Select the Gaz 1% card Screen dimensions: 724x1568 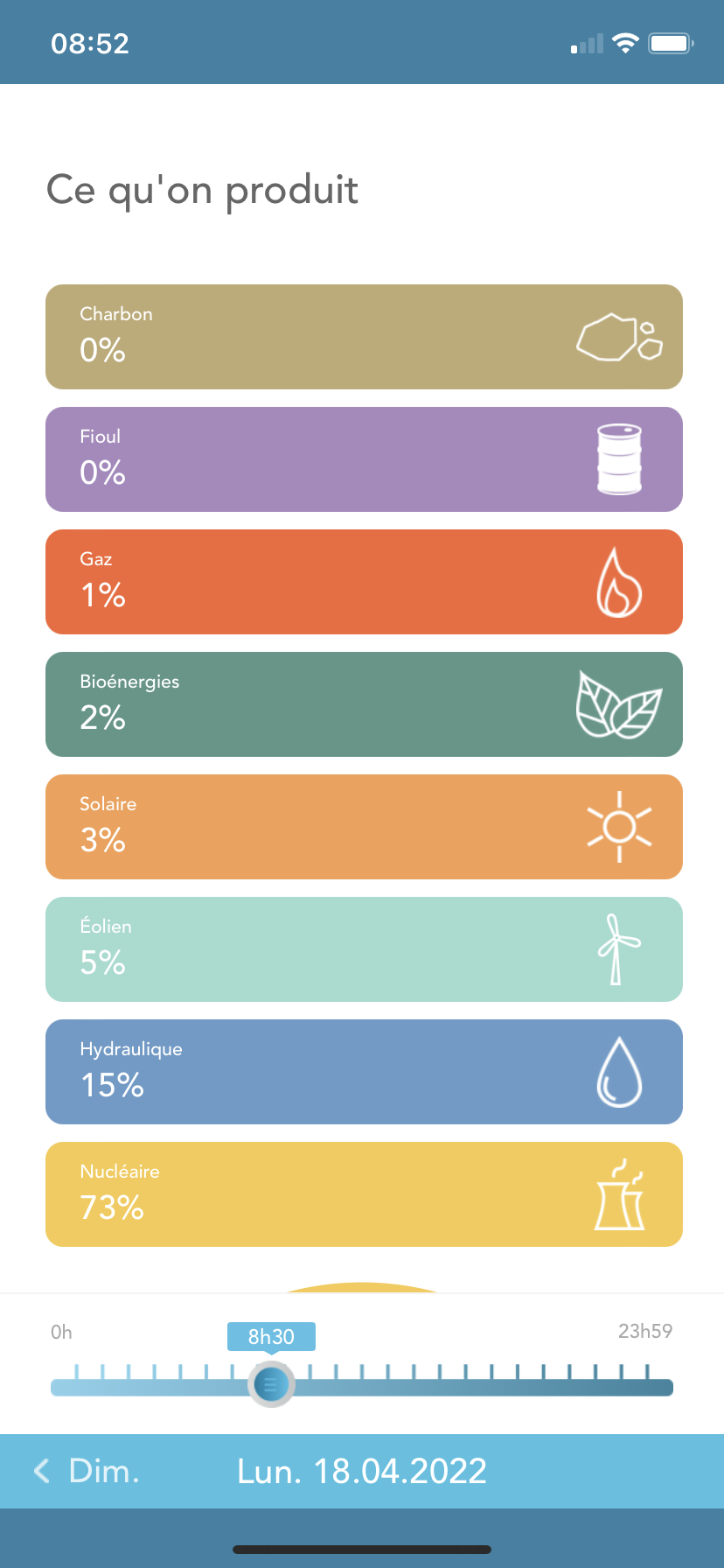[364, 582]
